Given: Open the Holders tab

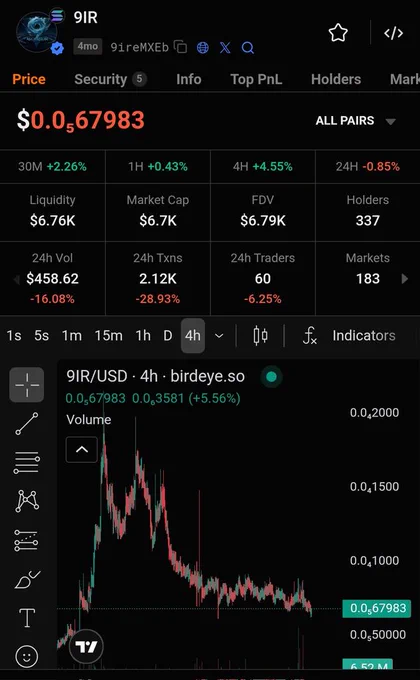Looking at the screenshot, I should pyautogui.click(x=336, y=79).
